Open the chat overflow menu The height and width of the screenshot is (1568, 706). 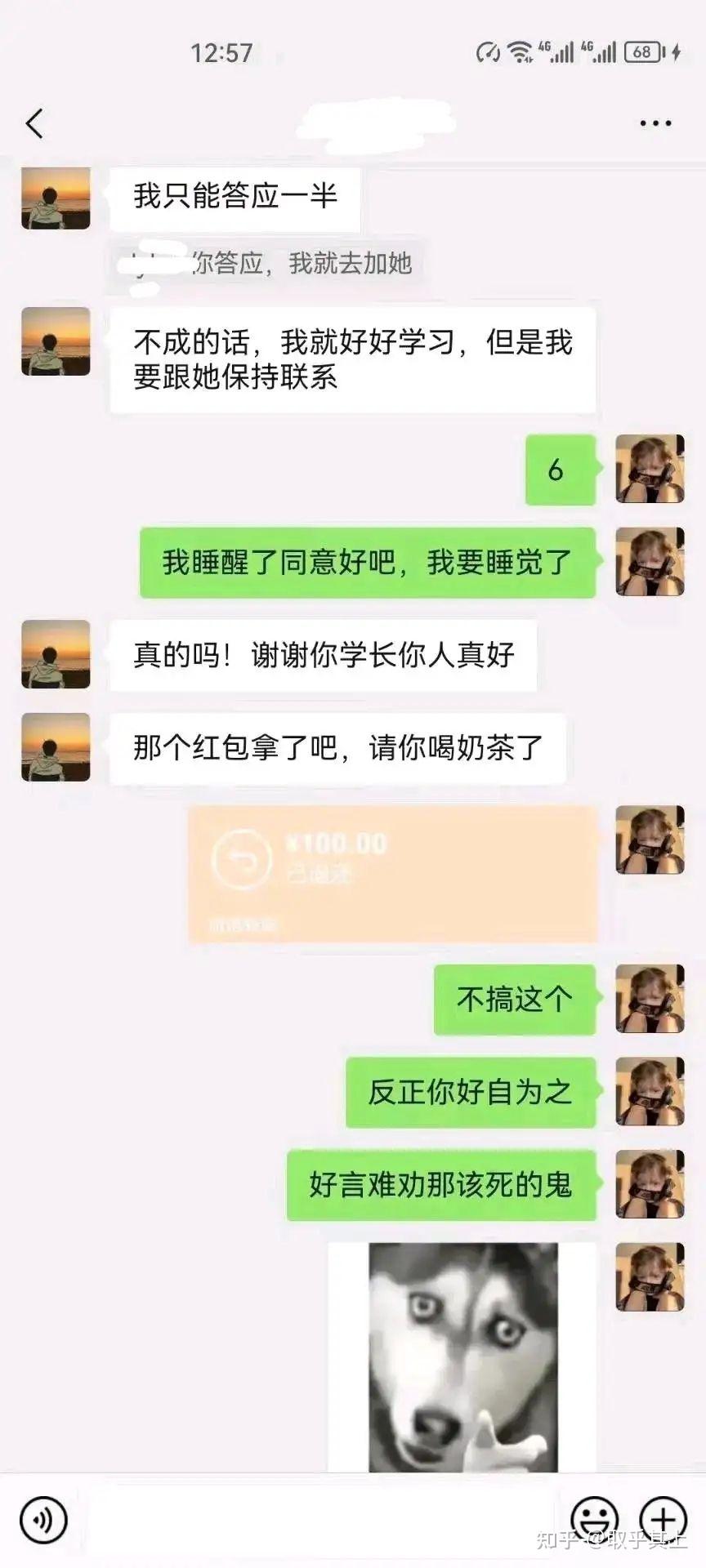pos(655,124)
